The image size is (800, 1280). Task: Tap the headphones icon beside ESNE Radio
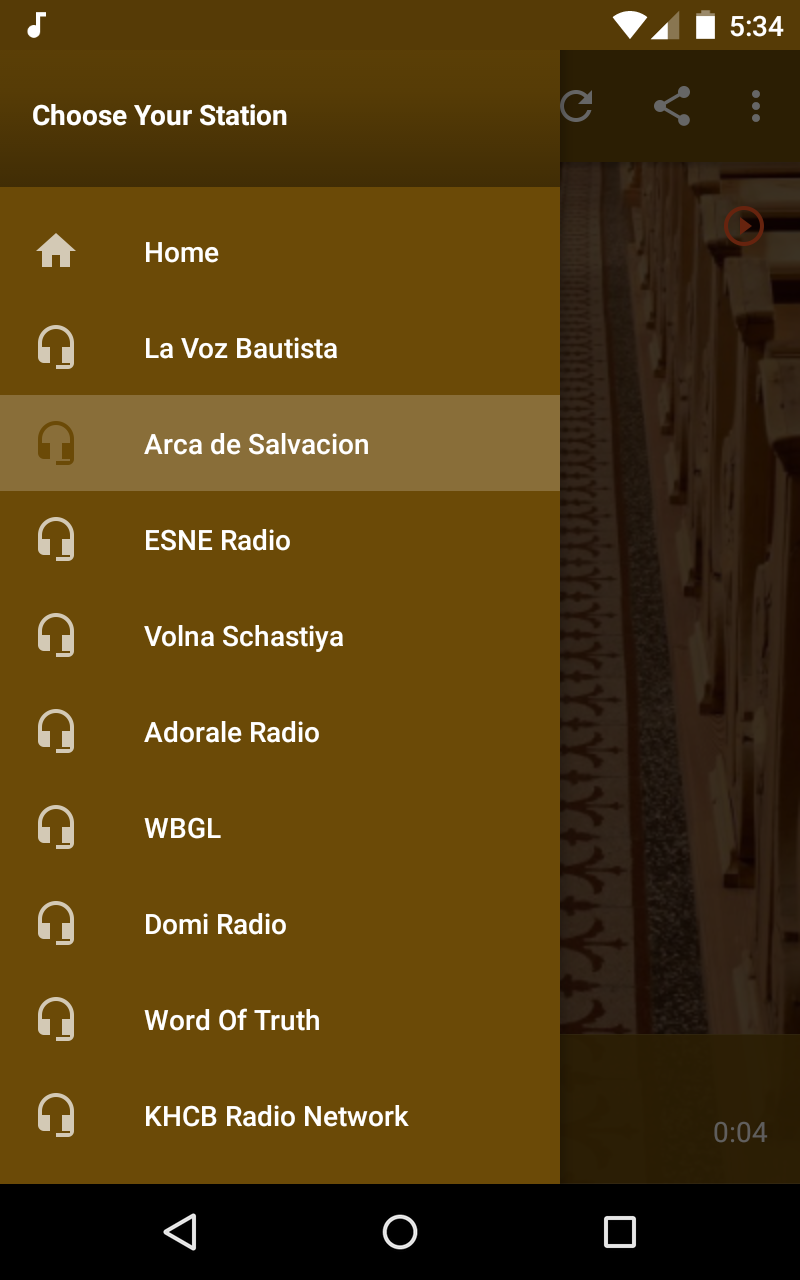pyautogui.click(x=58, y=539)
